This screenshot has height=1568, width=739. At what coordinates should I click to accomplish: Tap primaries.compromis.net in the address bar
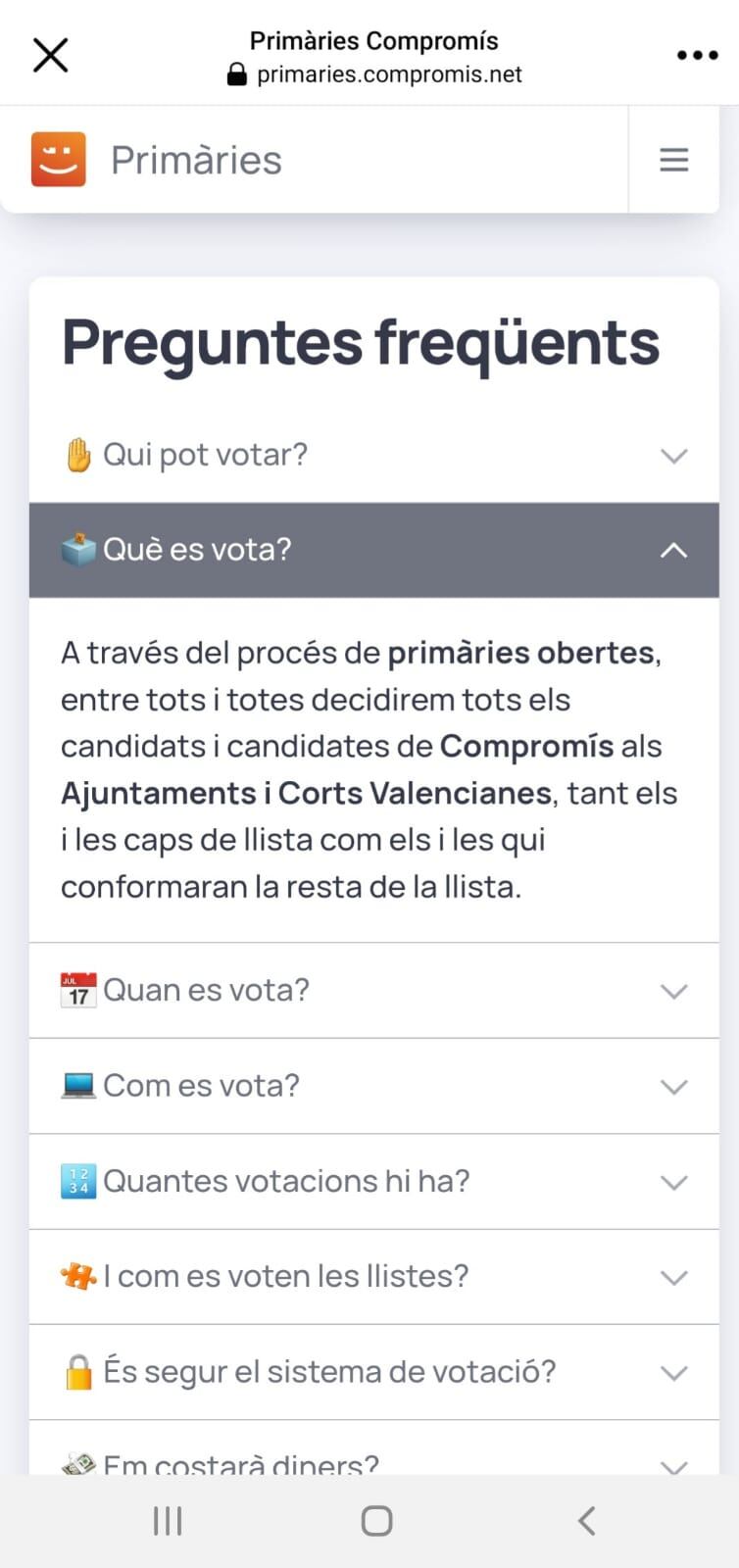(387, 73)
